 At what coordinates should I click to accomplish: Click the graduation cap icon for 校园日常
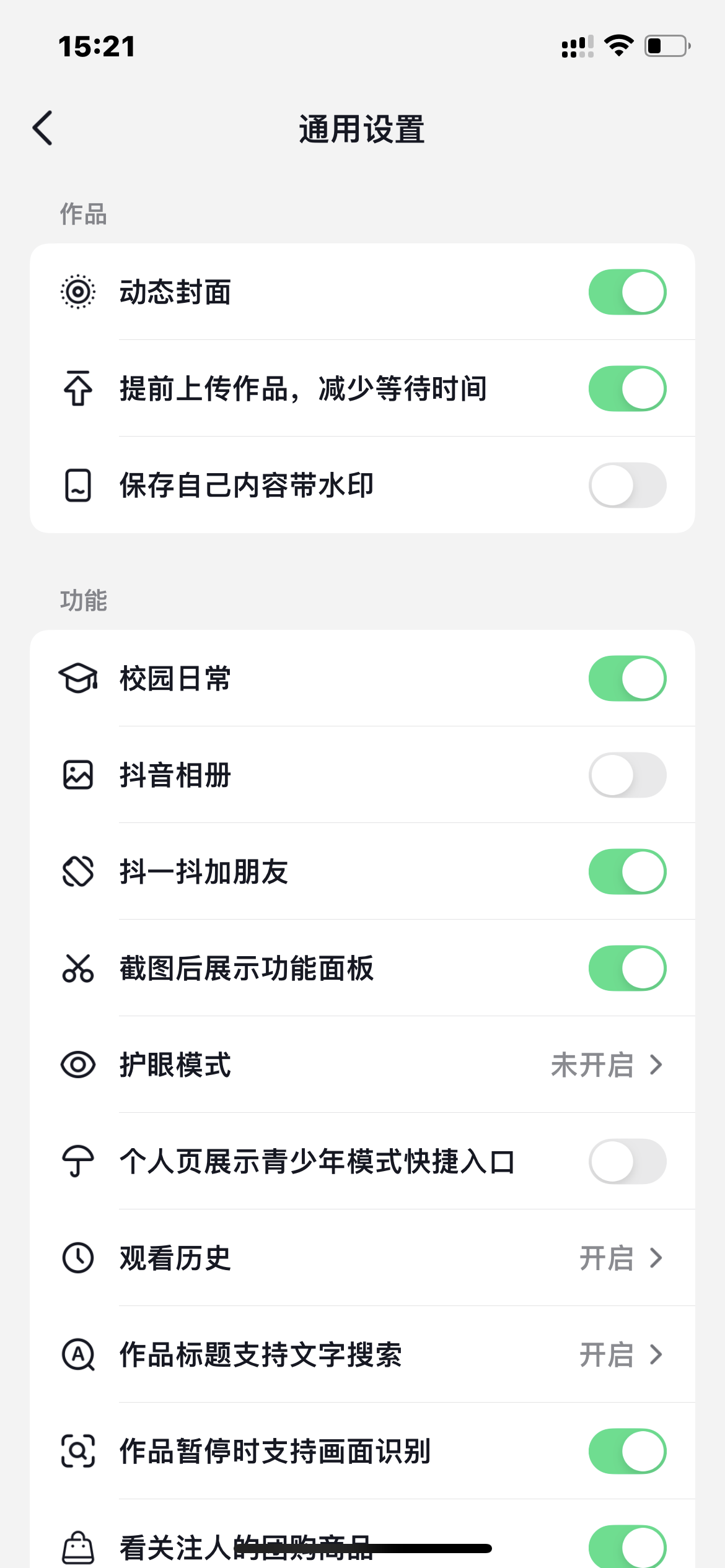(77, 679)
